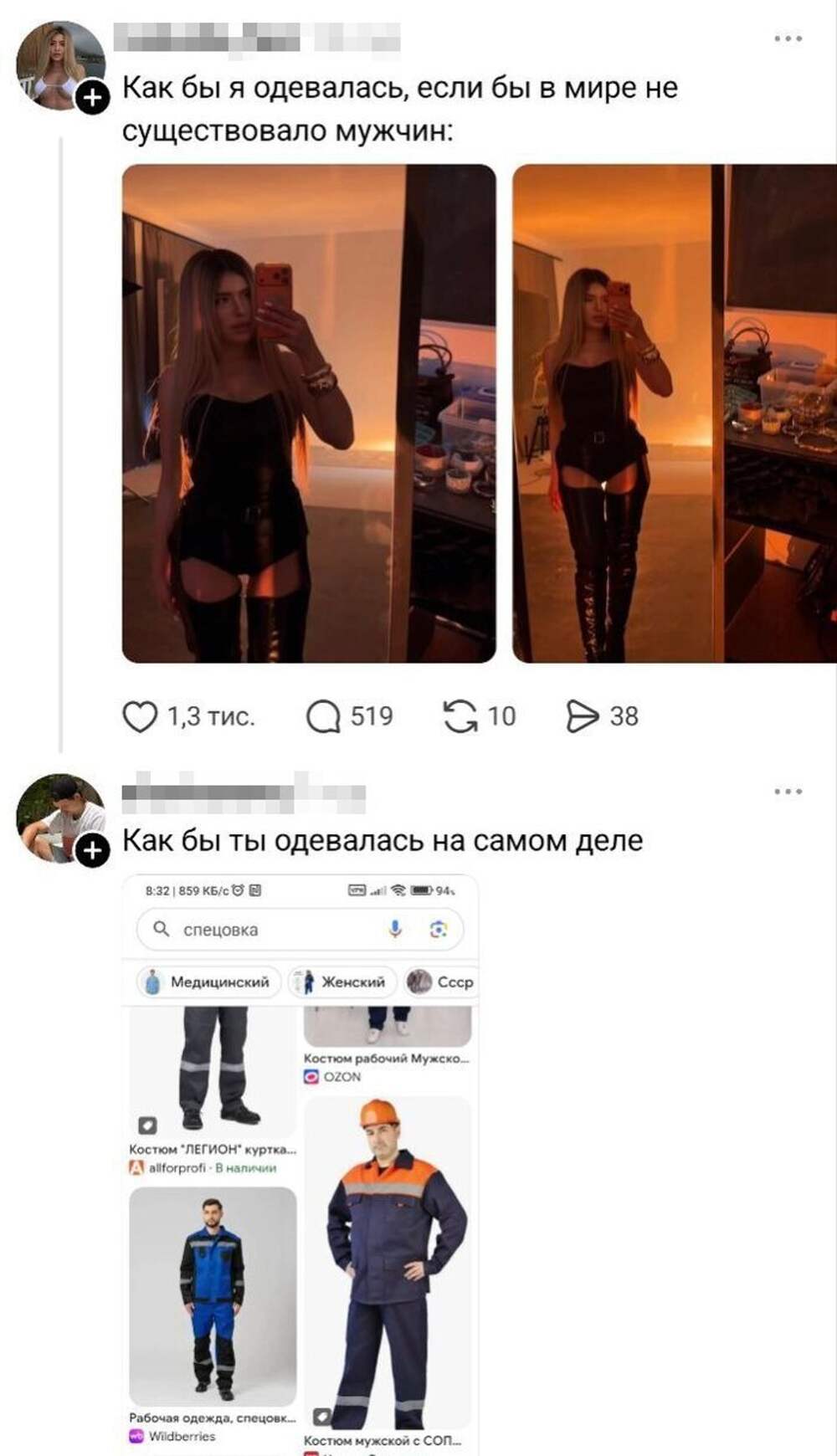Image resolution: width=837 pixels, height=1456 pixels.
Task: Open the second mirror selfie photo
Action: point(674,413)
